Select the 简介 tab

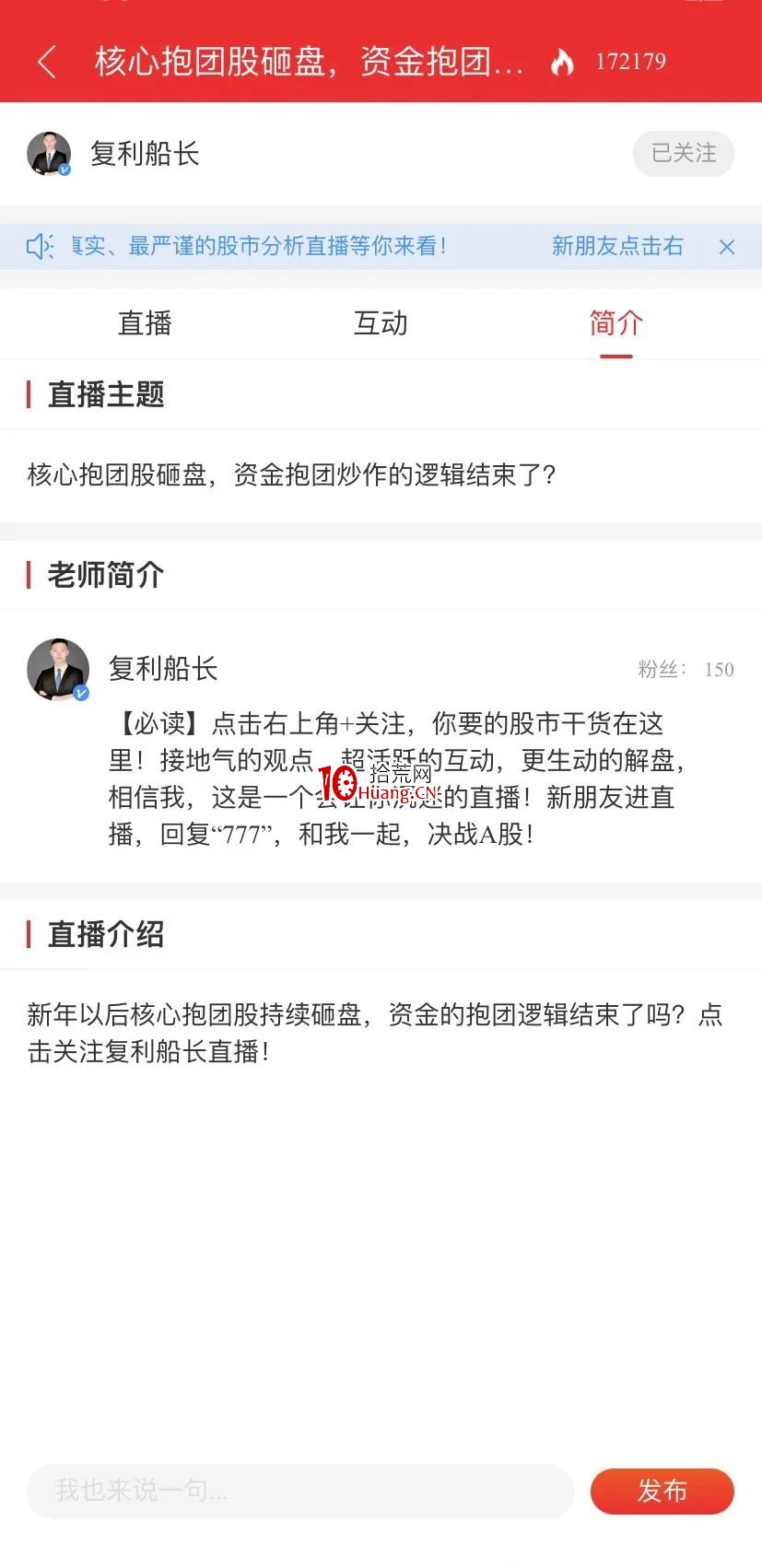pos(616,323)
